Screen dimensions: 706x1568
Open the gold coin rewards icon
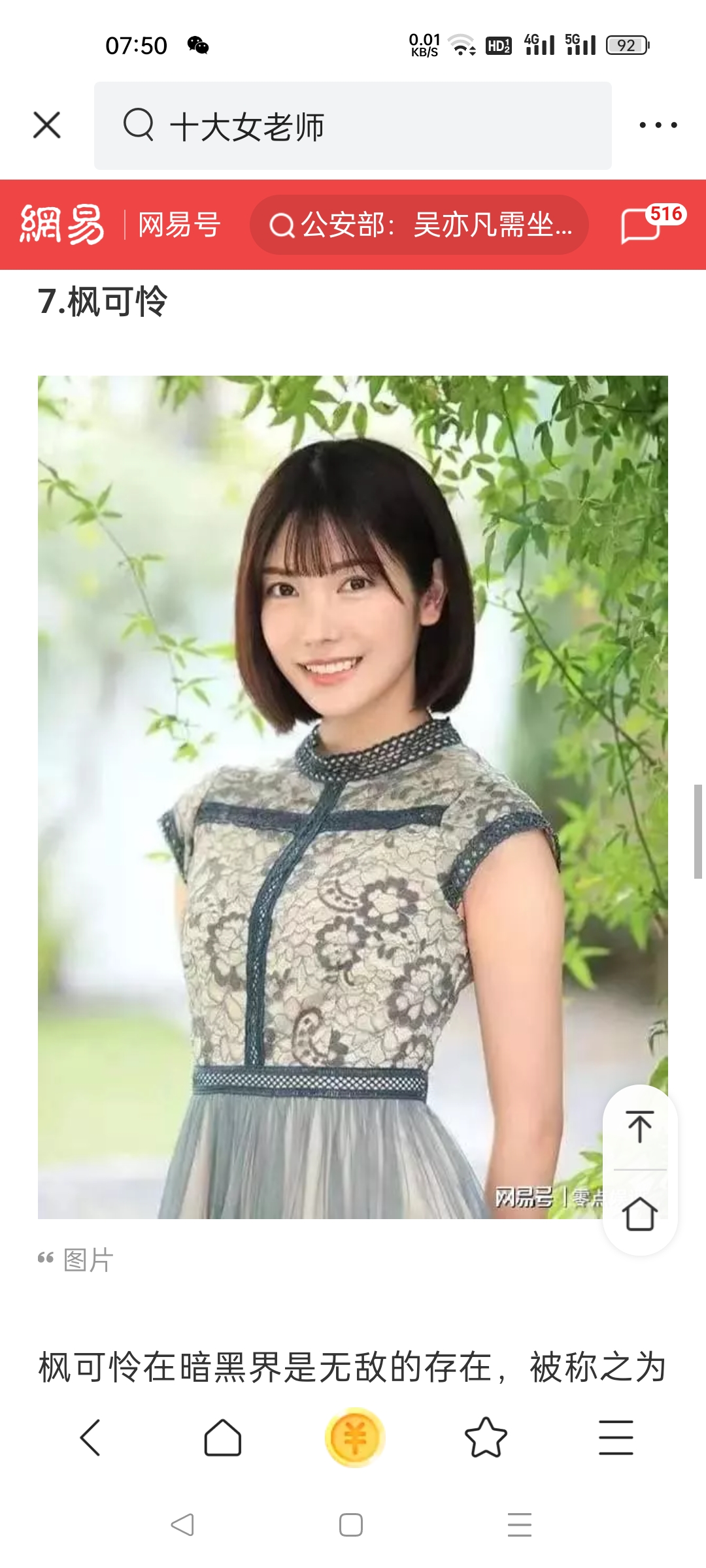point(354,1437)
